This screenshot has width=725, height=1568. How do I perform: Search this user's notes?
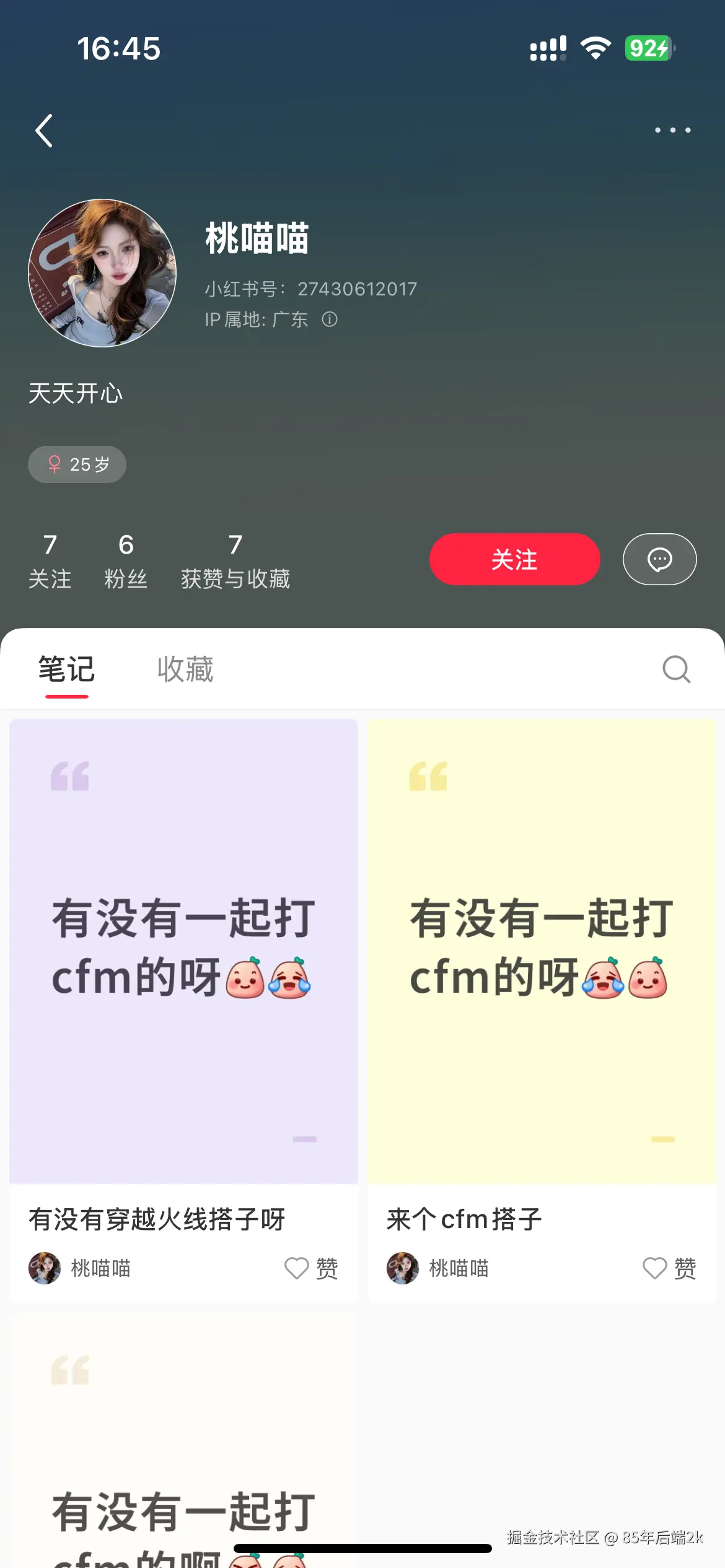[676, 669]
